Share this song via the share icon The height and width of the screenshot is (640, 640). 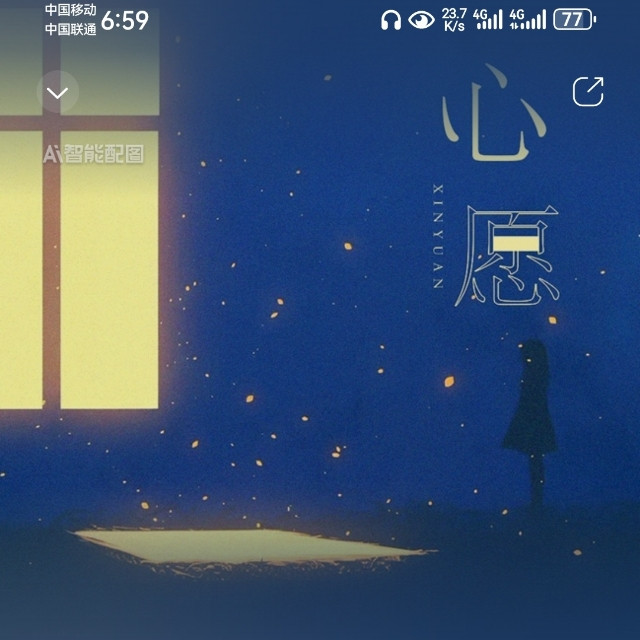coord(588,91)
